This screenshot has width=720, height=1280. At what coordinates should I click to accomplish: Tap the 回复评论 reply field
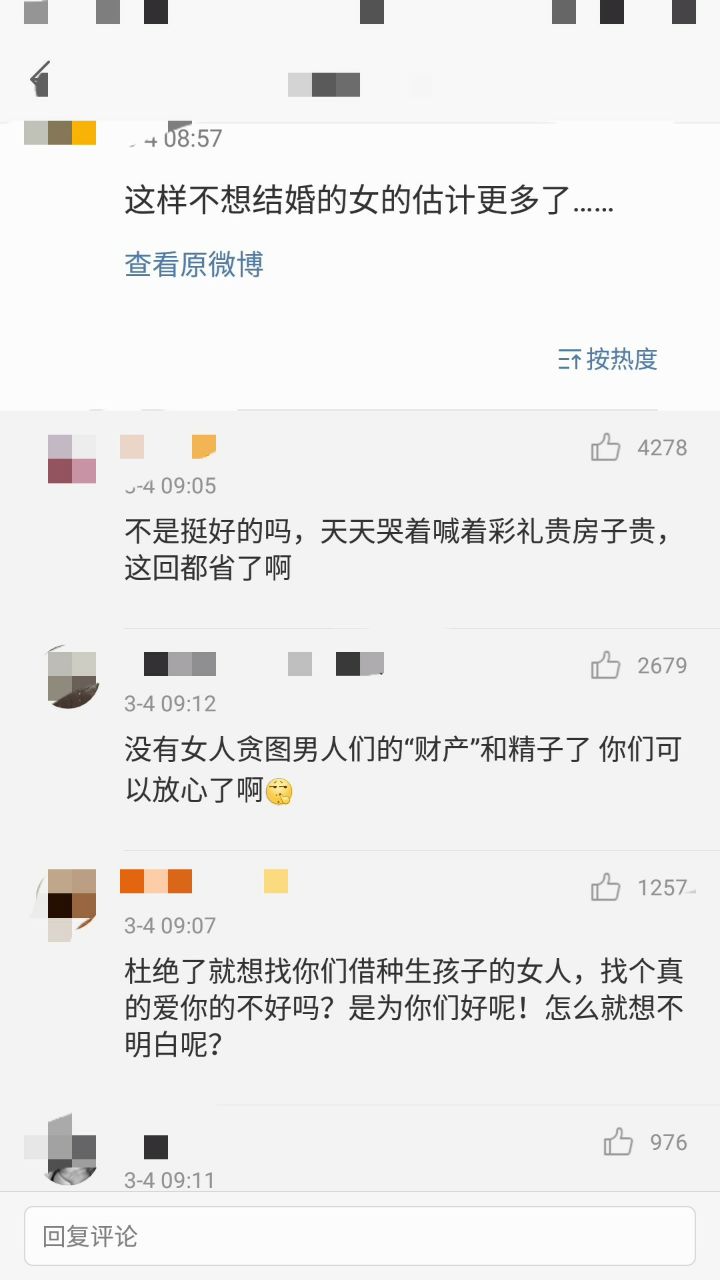pyautogui.click(x=360, y=1236)
